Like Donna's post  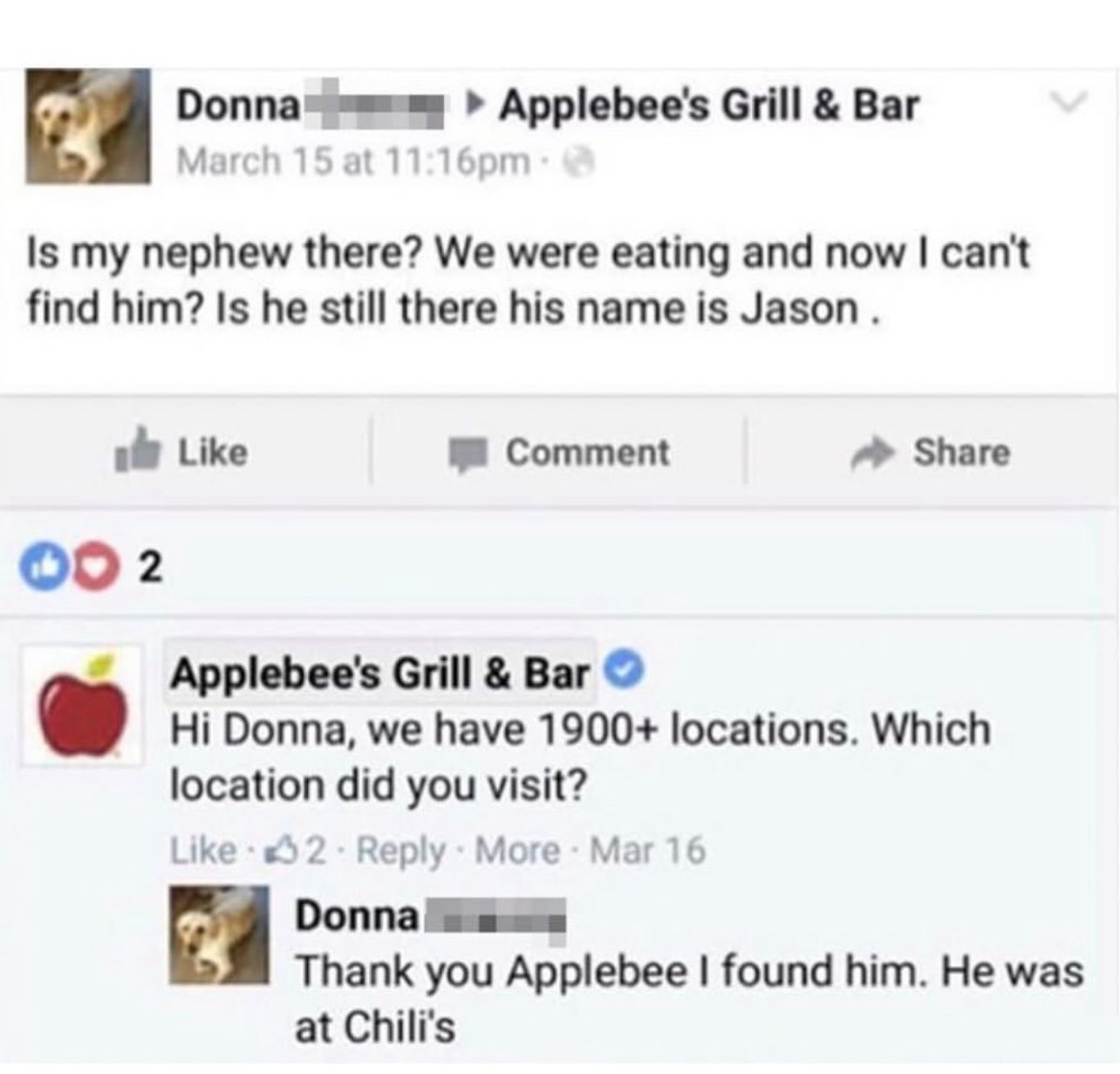coord(184,453)
